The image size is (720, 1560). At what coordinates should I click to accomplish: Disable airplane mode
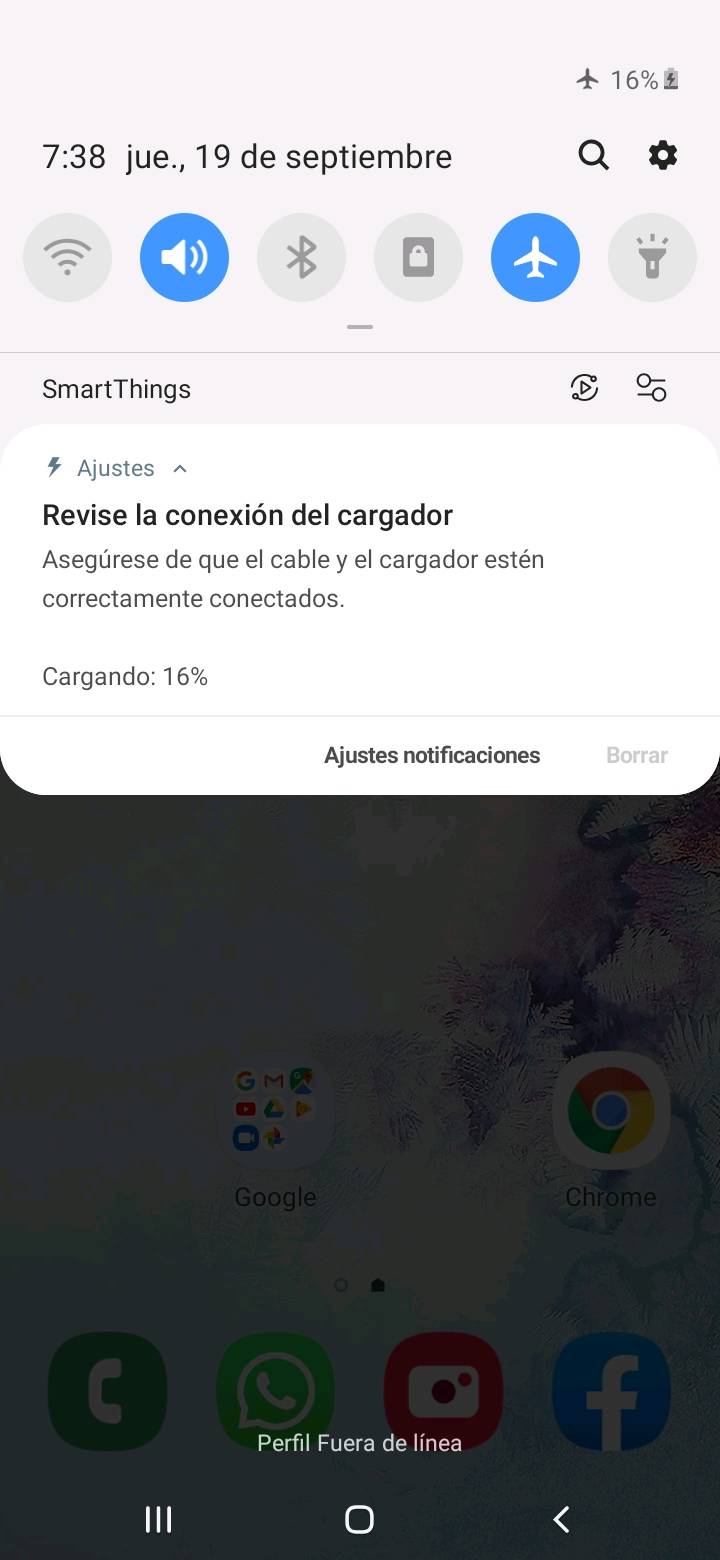535,258
